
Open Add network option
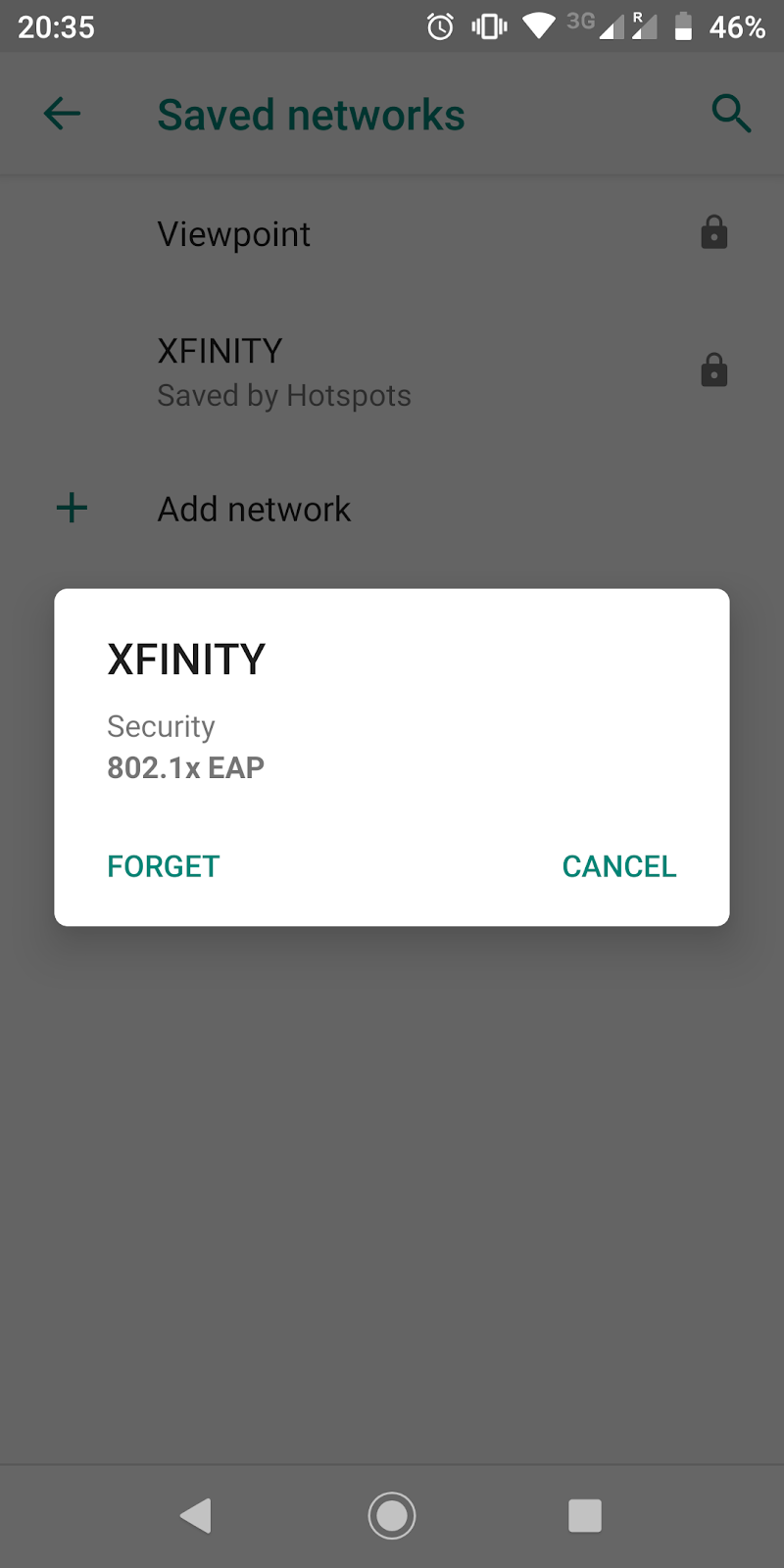tap(253, 509)
